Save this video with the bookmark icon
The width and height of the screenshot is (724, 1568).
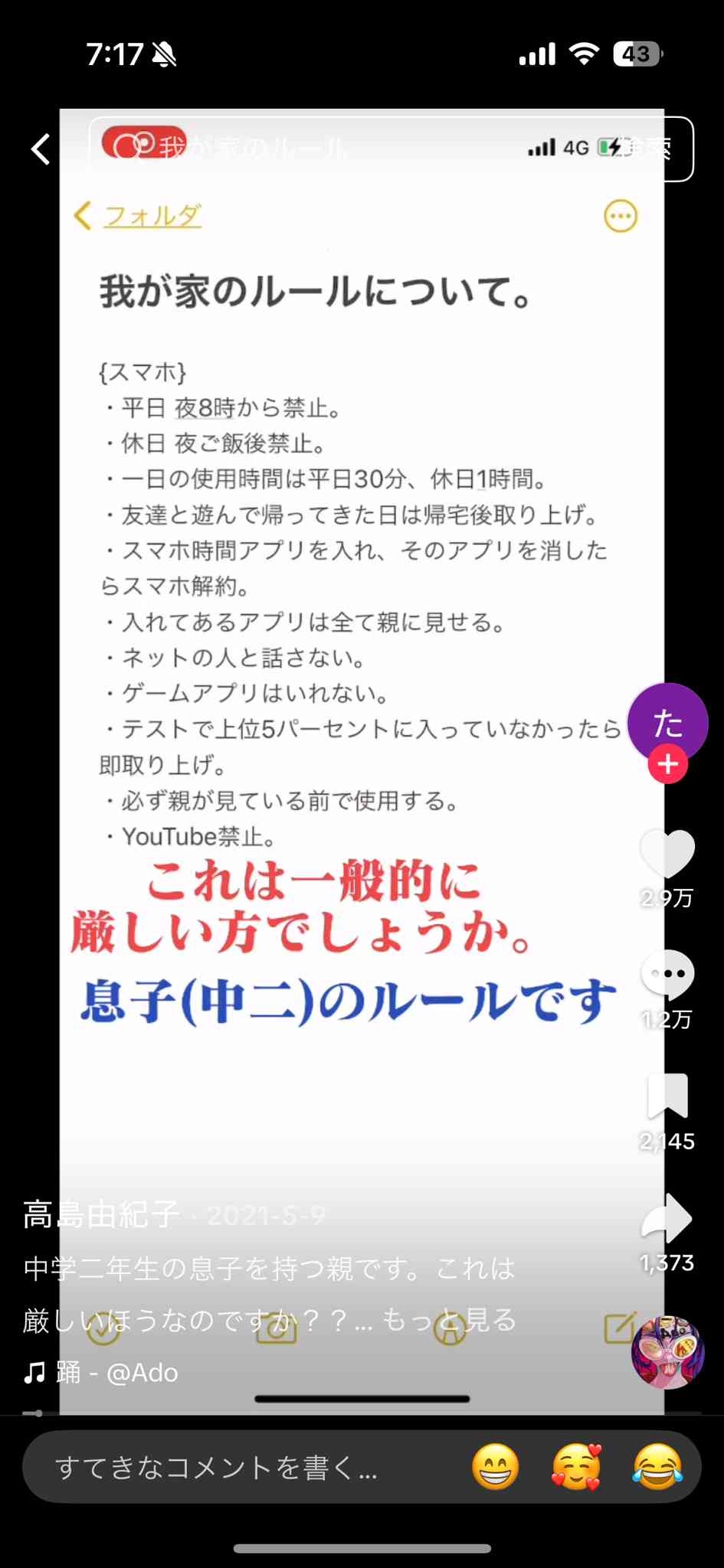click(667, 1096)
